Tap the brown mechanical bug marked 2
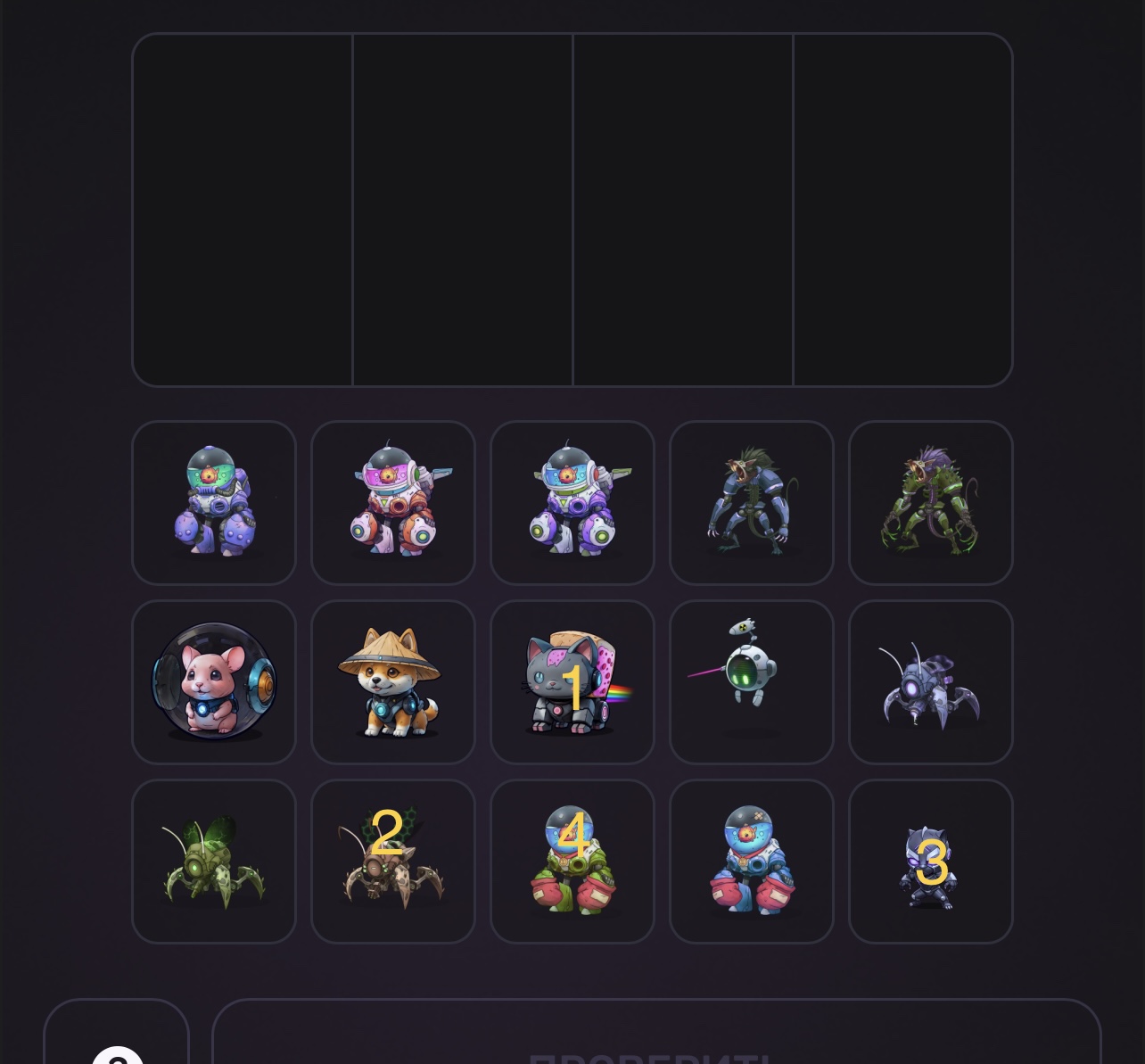This screenshot has width=1145, height=1064. tap(393, 862)
